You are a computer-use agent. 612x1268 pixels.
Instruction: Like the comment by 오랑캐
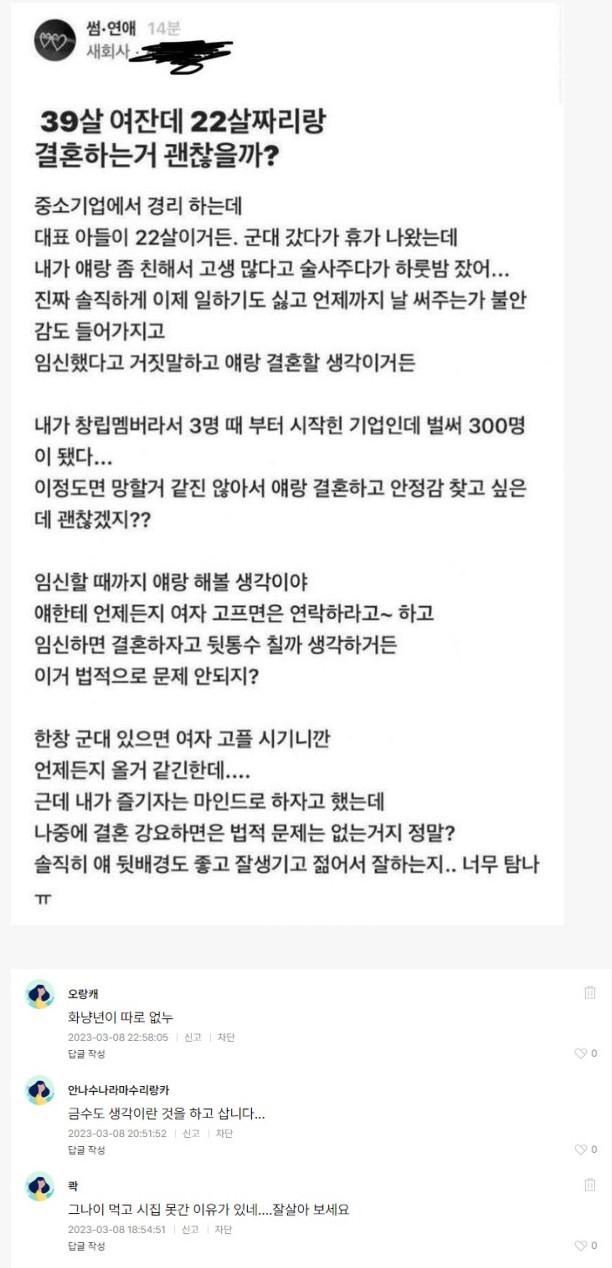(x=585, y=1053)
